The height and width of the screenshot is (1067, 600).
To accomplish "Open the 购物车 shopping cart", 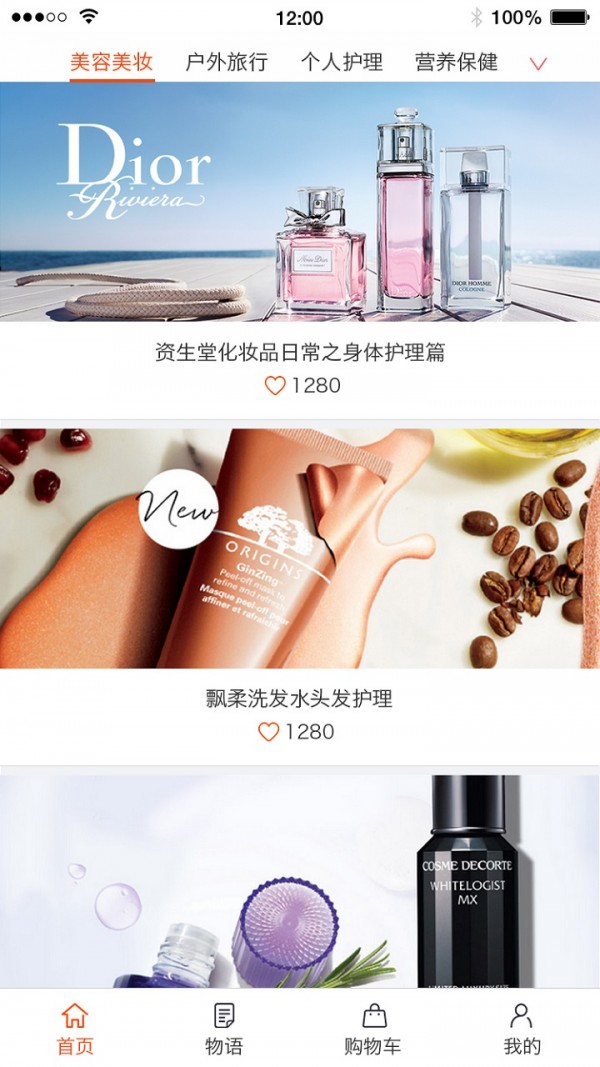I will [373, 1029].
